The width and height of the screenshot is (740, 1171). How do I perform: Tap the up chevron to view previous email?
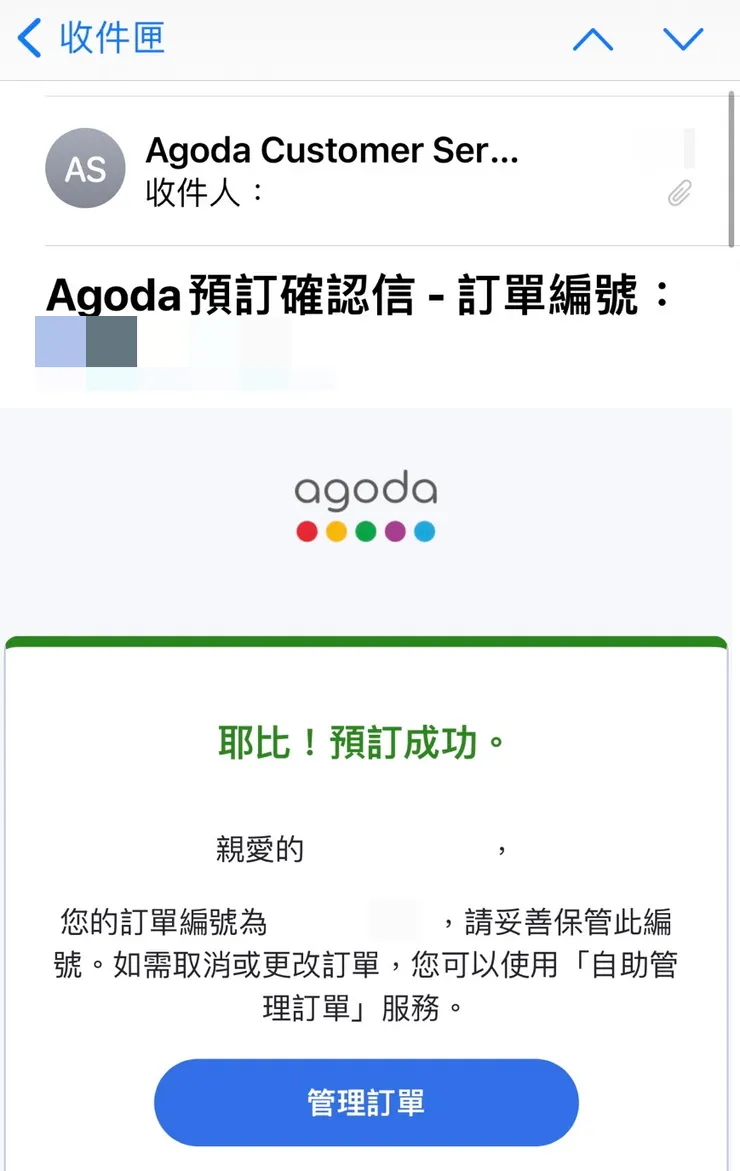pyautogui.click(x=593, y=39)
